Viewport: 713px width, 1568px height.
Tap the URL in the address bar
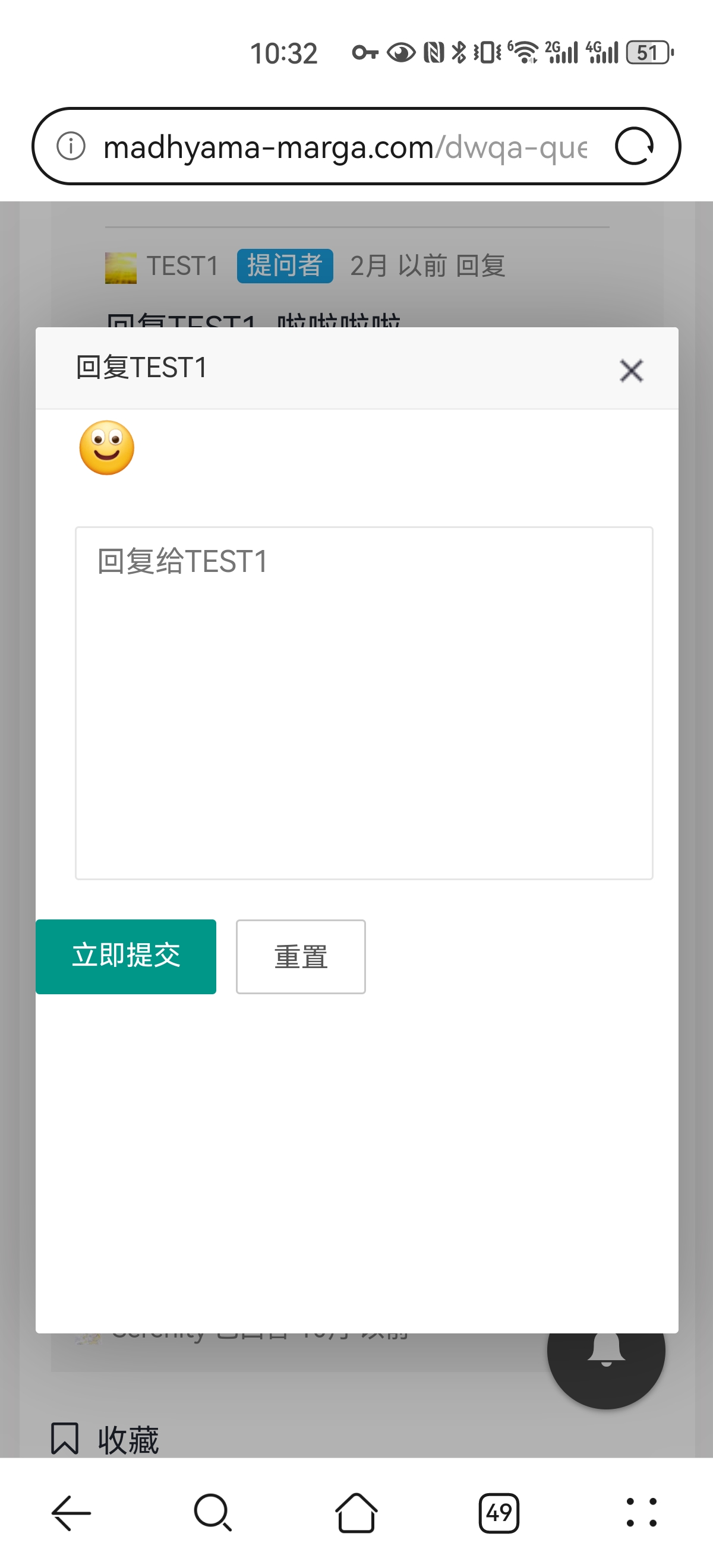(x=344, y=147)
